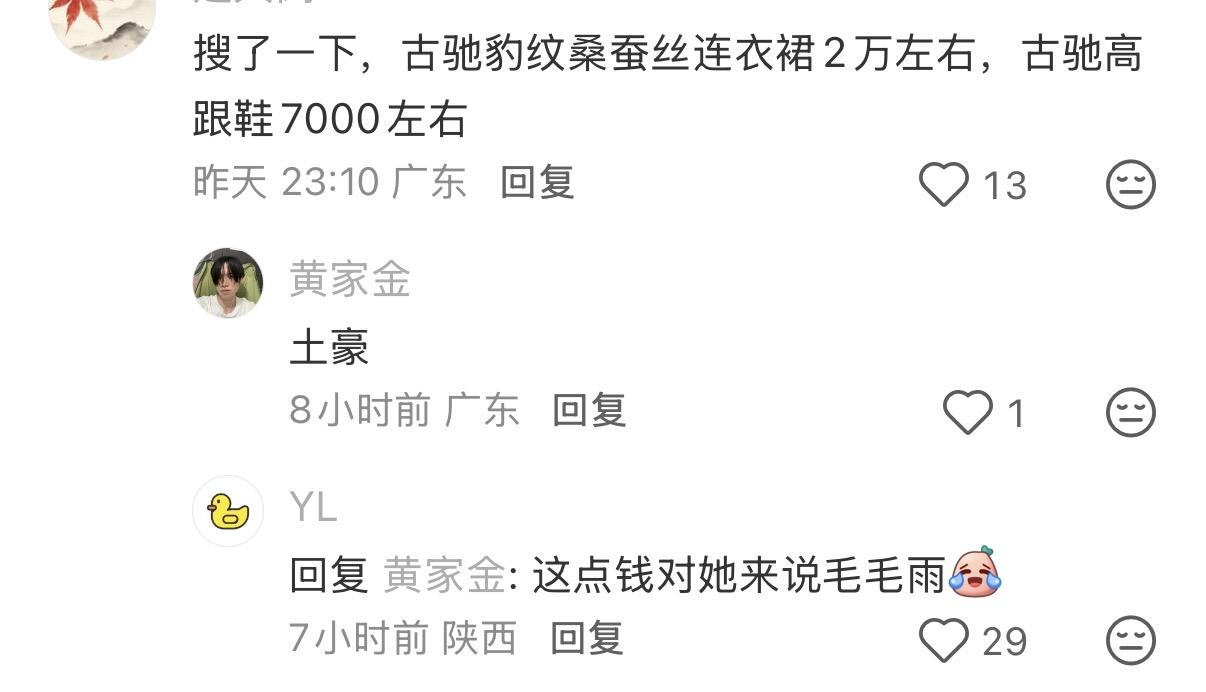The width and height of the screenshot is (1206, 692).
Task: Dislike YL's 毛毛雨 reply
Action: (x=1131, y=640)
